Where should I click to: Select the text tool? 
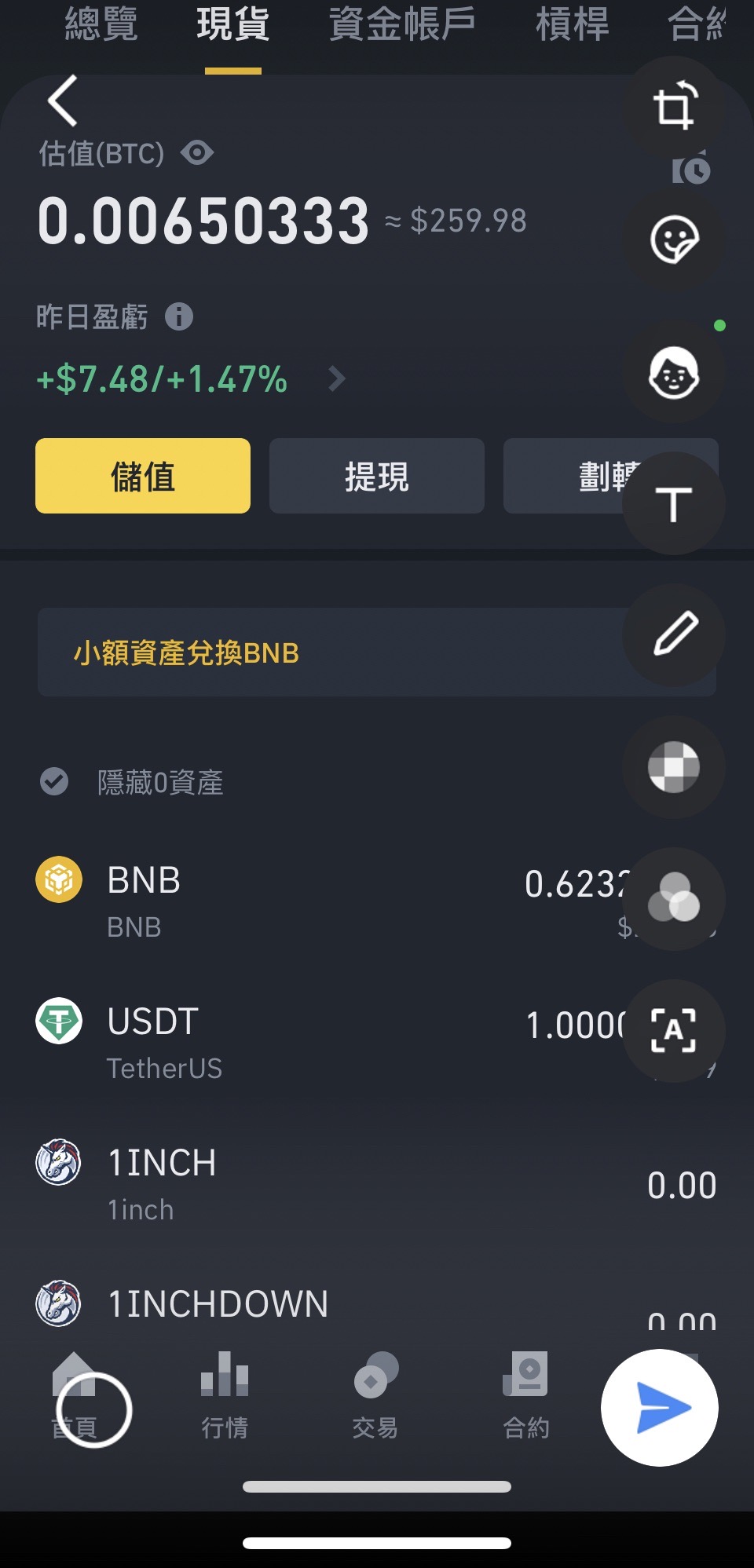[674, 503]
